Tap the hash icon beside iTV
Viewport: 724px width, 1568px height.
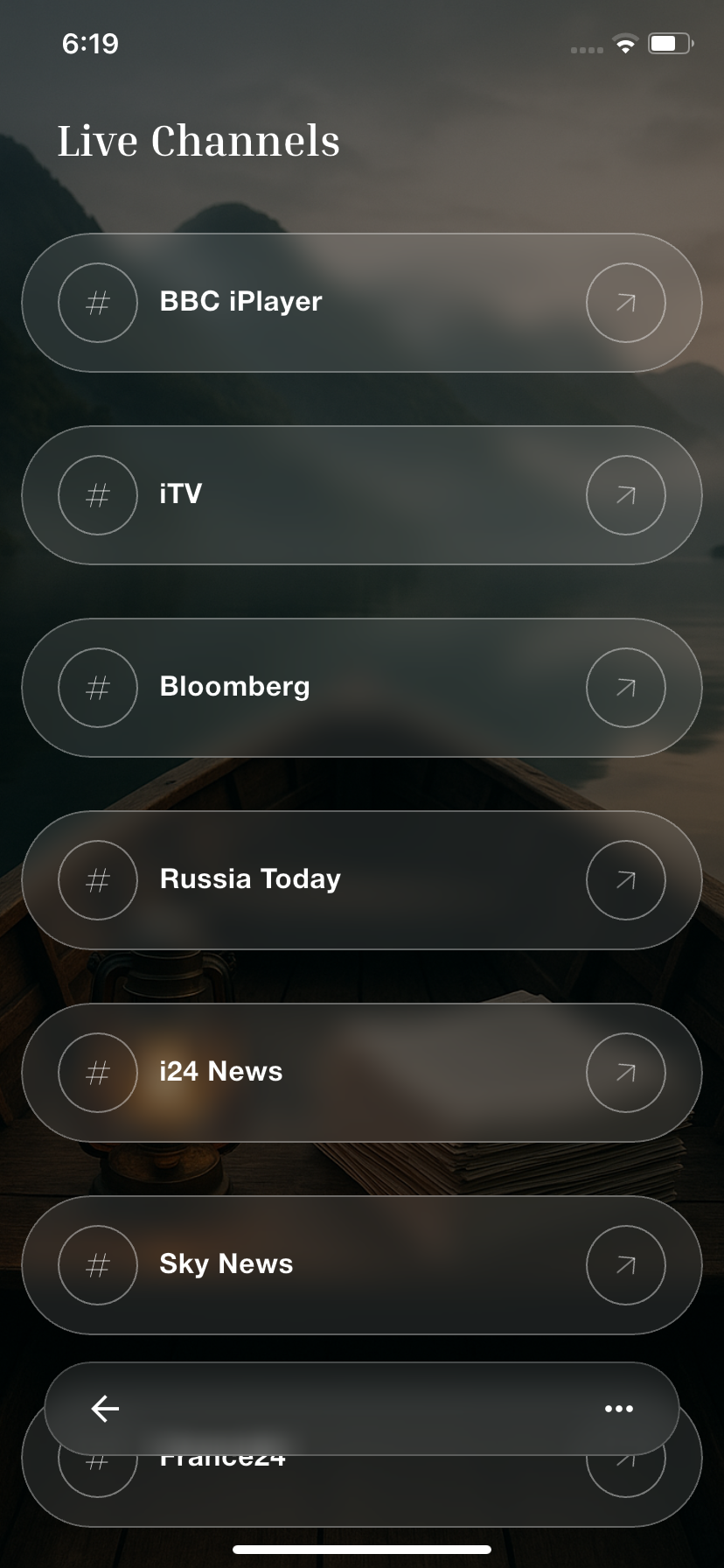point(98,495)
